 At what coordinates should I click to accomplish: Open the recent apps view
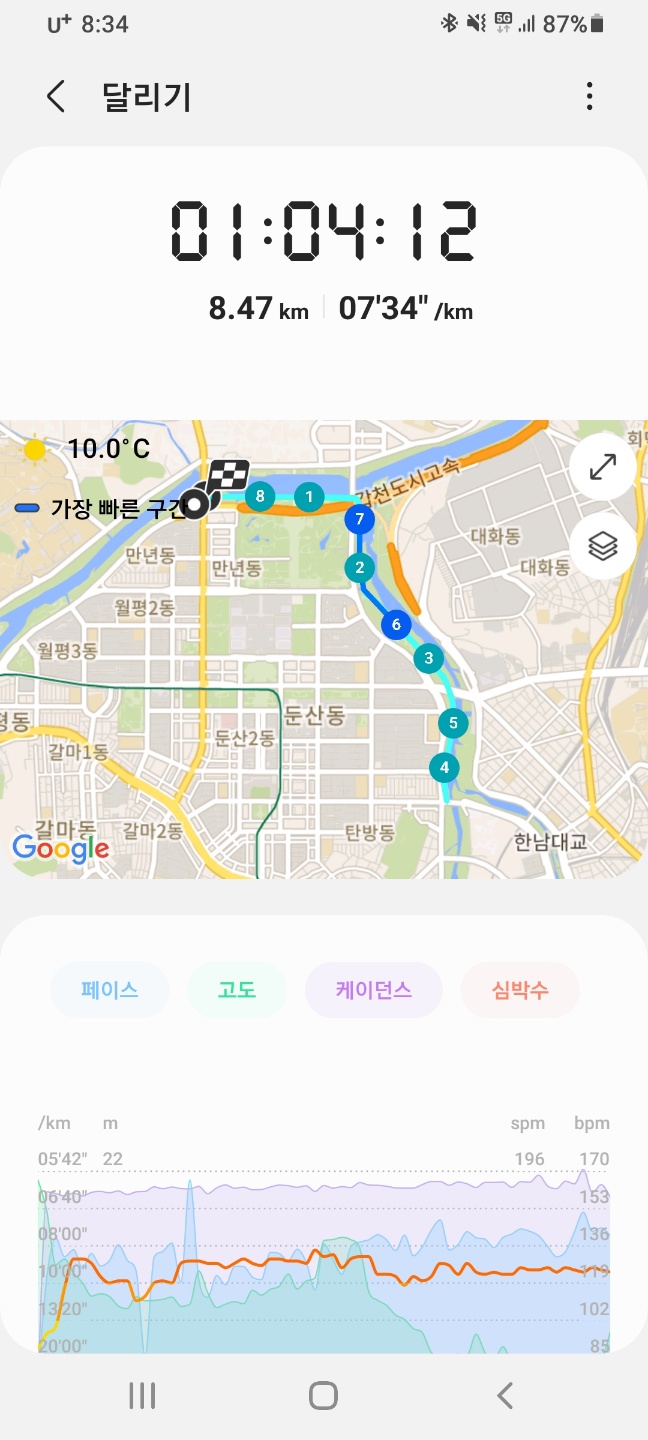142,1396
